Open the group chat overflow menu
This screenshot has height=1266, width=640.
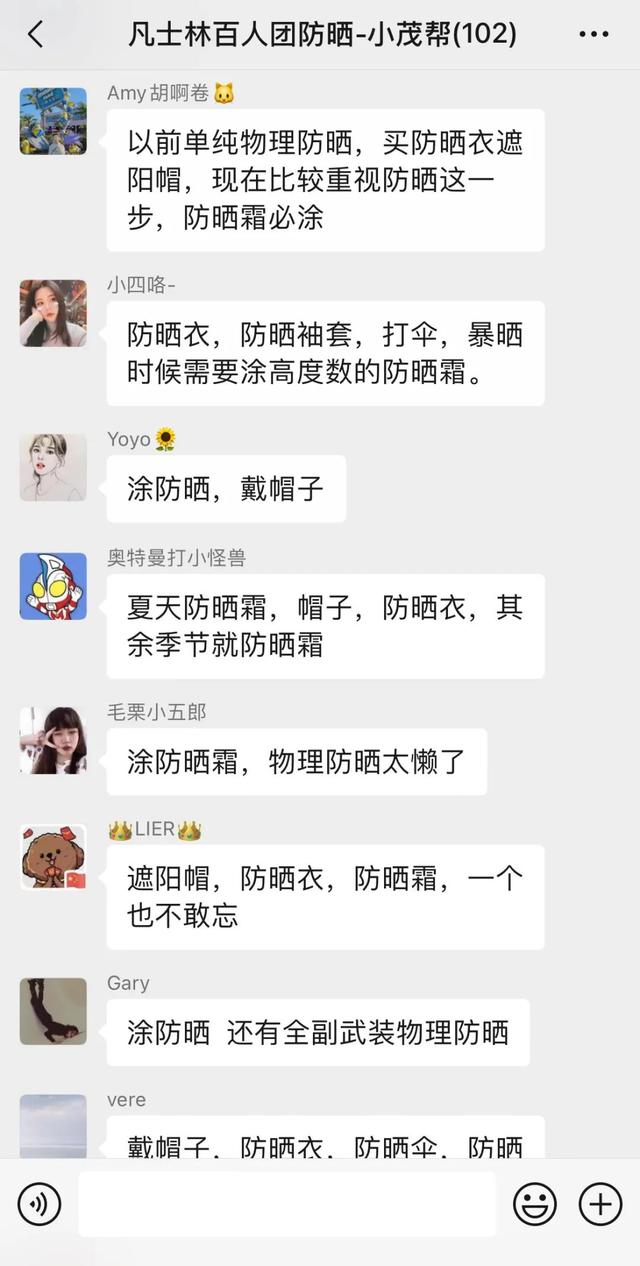click(593, 35)
